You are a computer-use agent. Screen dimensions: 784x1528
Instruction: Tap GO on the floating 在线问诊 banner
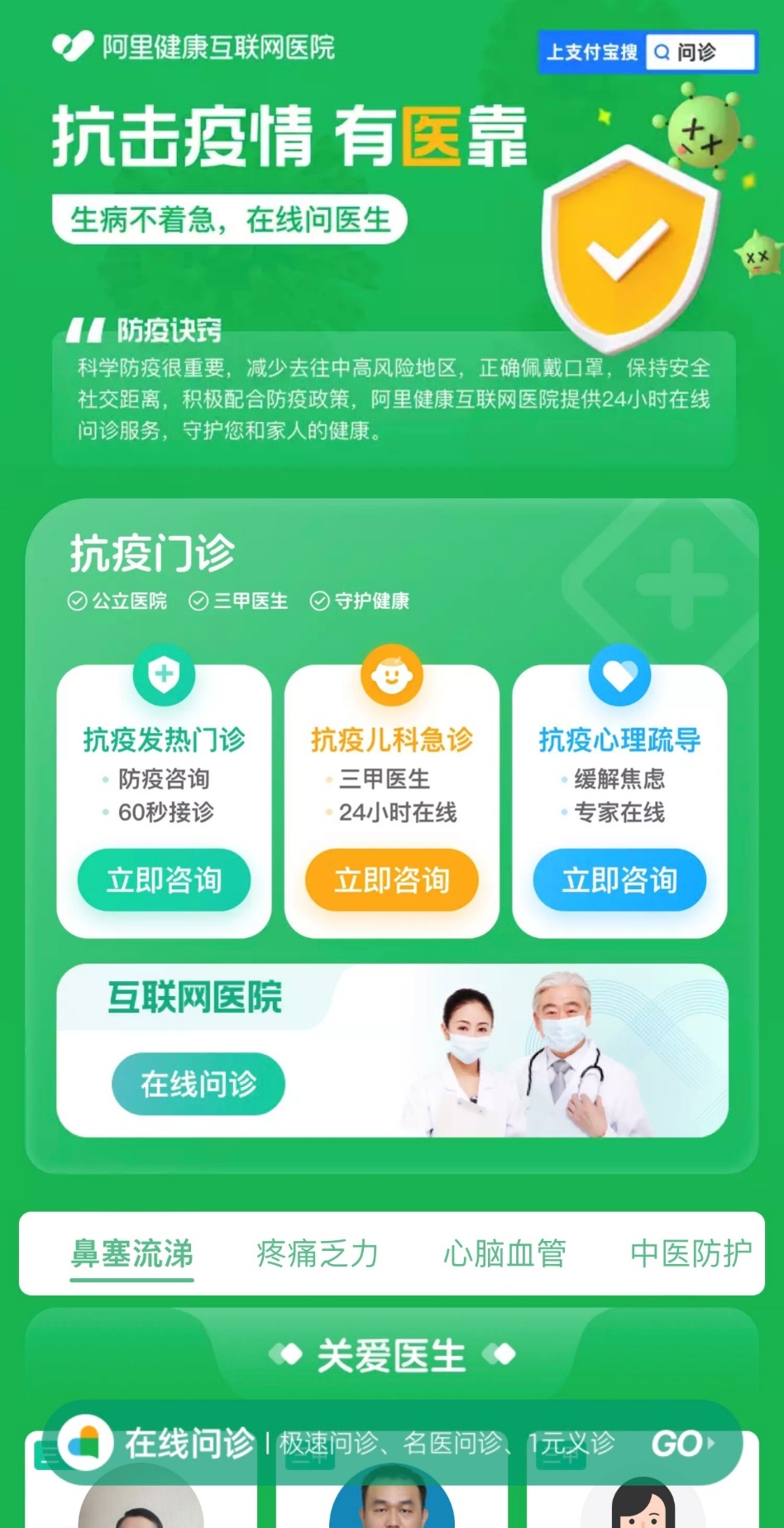click(x=682, y=1444)
